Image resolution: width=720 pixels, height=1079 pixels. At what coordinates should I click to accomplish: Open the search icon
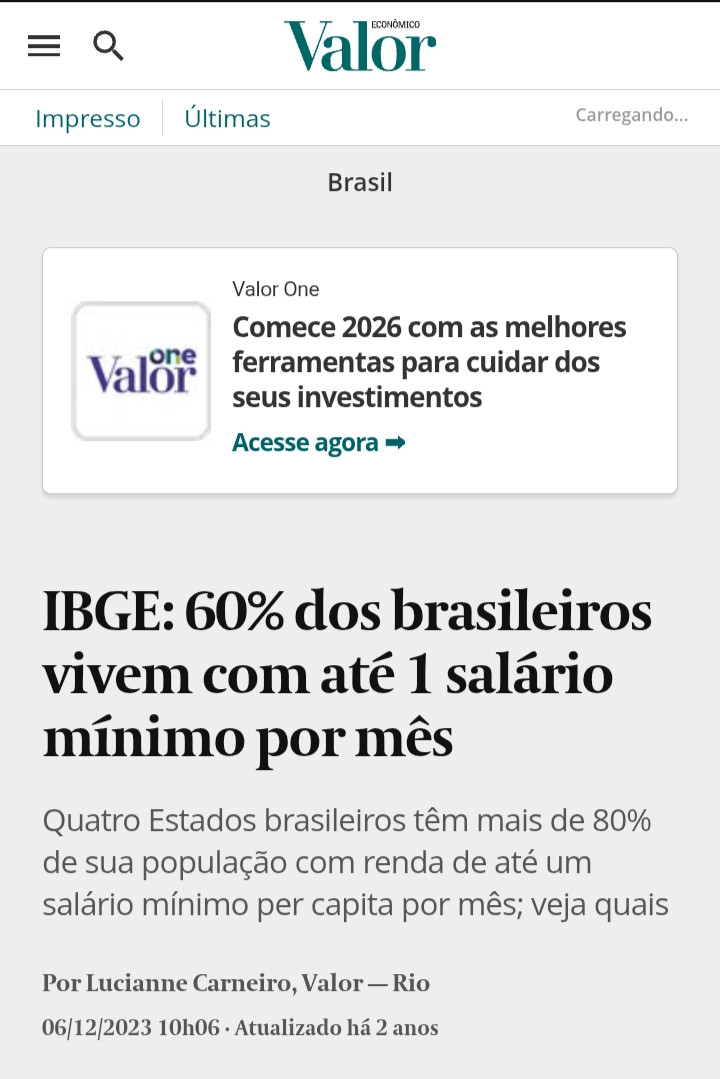pos(108,46)
